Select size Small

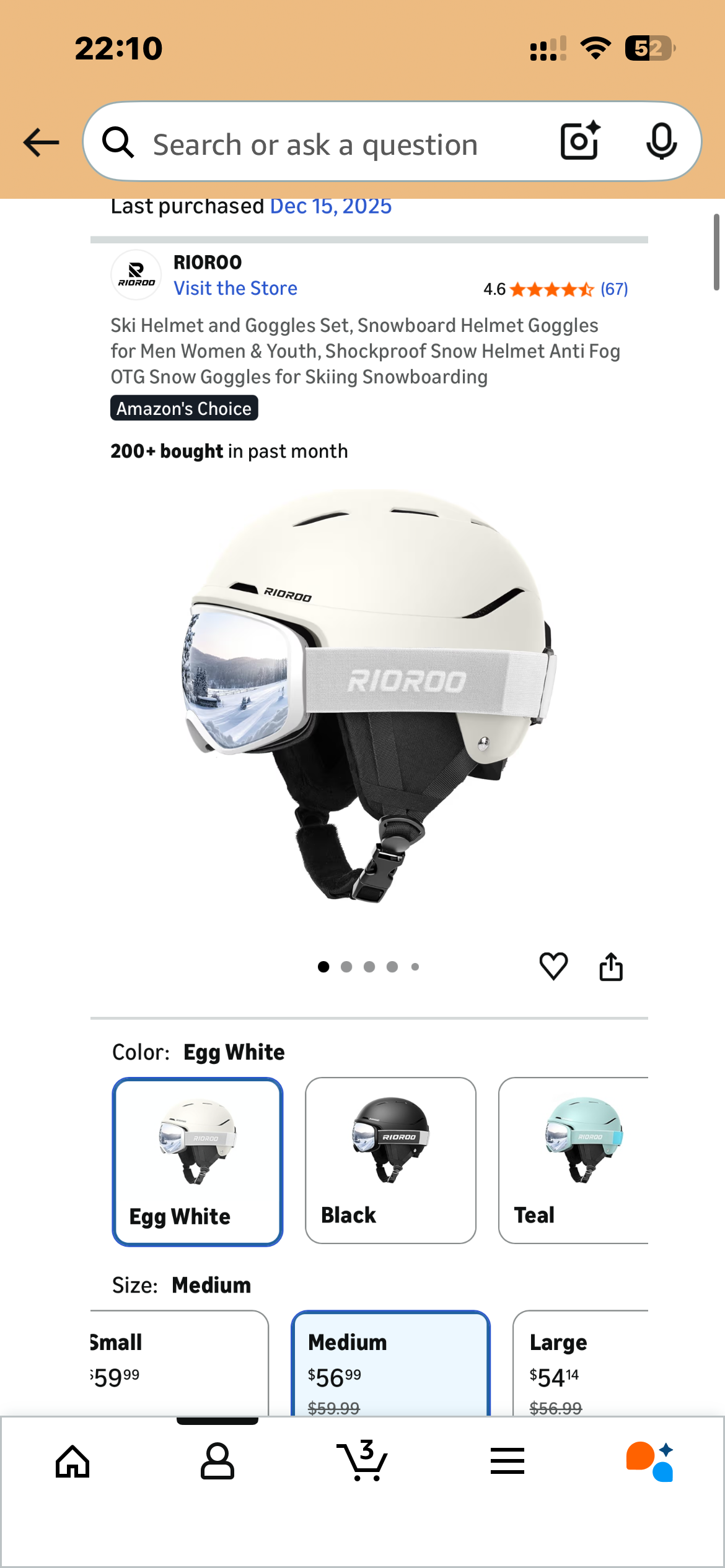tap(180, 1361)
